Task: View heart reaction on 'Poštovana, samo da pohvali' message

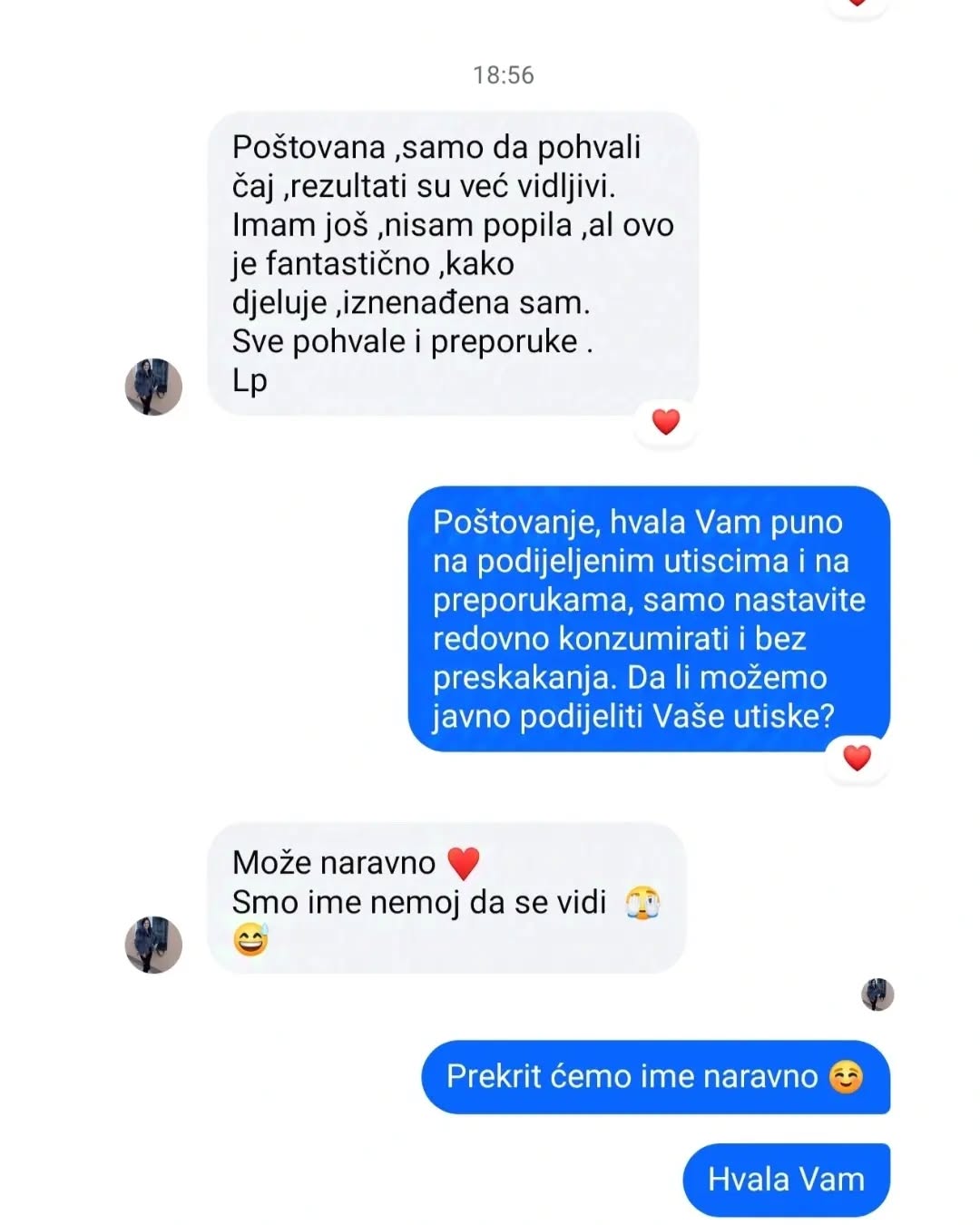Action: point(666,422)
